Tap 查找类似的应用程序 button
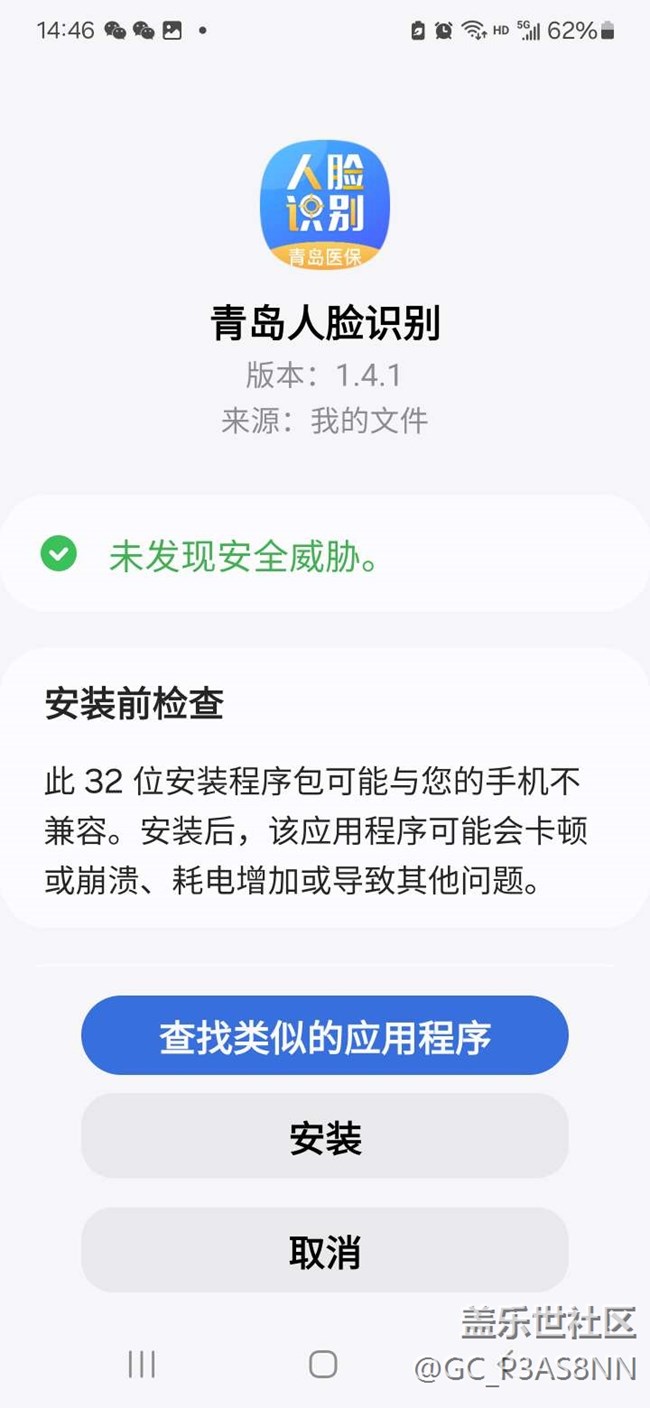 coord(325,1036)
